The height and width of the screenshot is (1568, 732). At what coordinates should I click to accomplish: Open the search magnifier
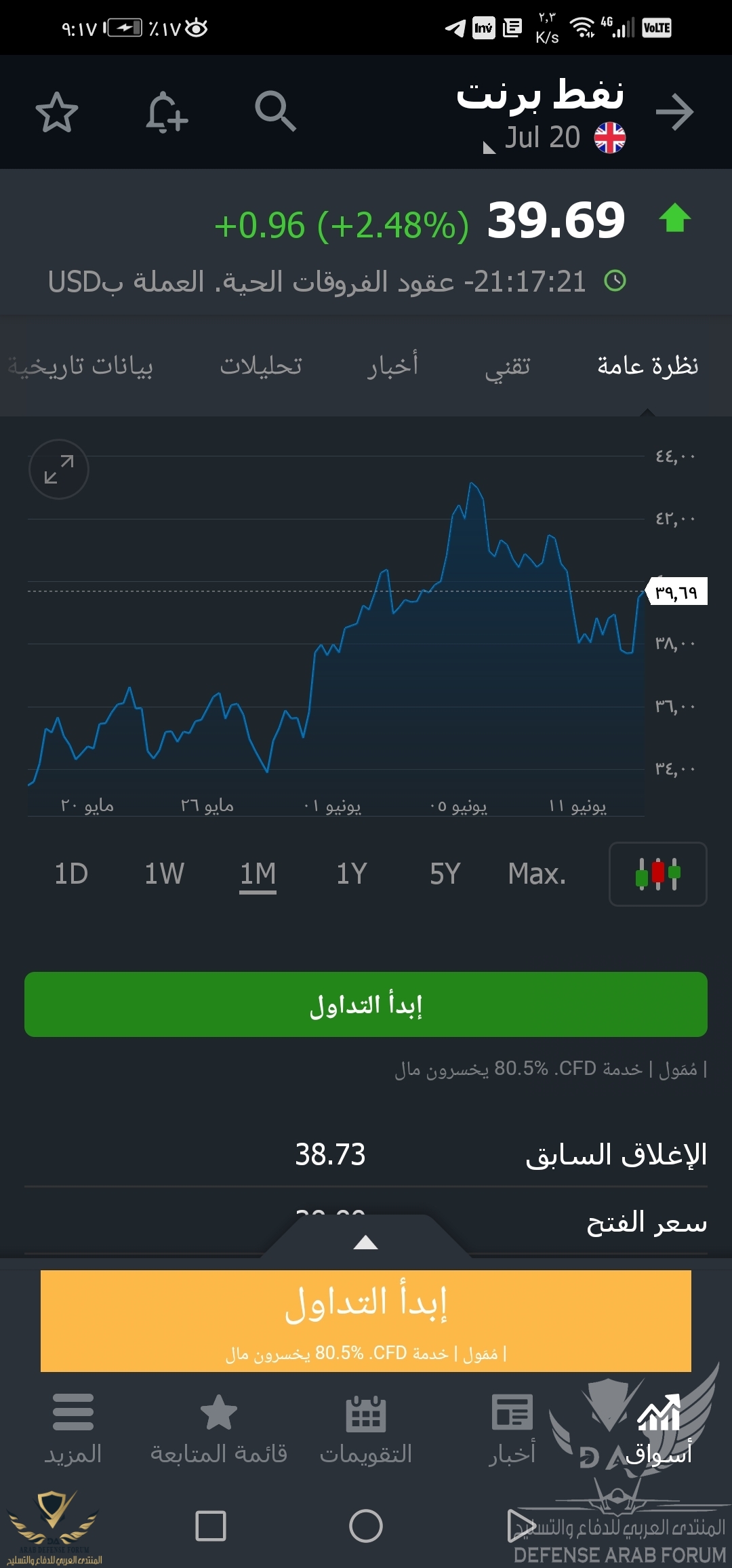(275, 111)
